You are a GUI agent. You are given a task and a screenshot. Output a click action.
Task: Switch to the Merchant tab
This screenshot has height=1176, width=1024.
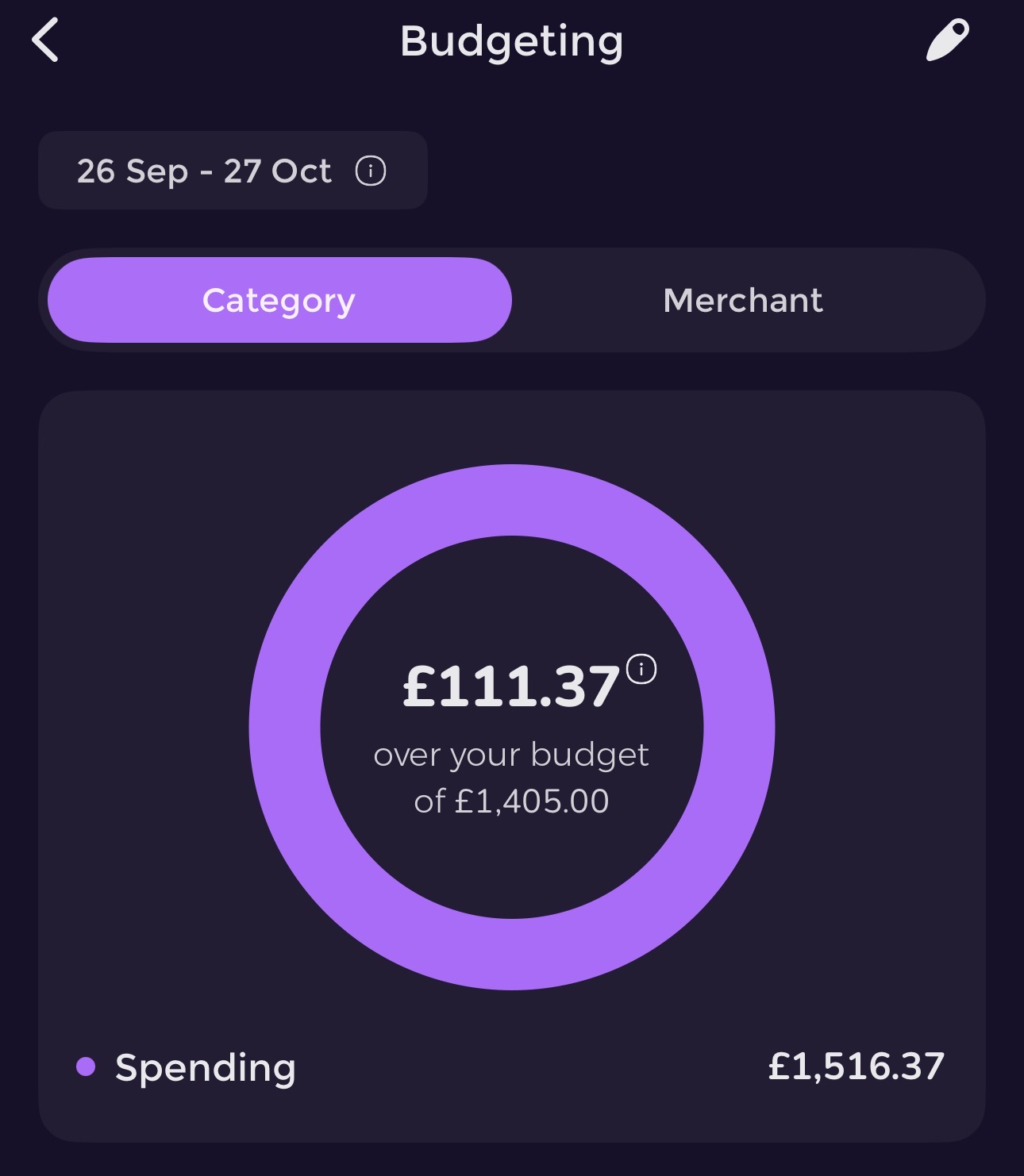tap(743, 301)
